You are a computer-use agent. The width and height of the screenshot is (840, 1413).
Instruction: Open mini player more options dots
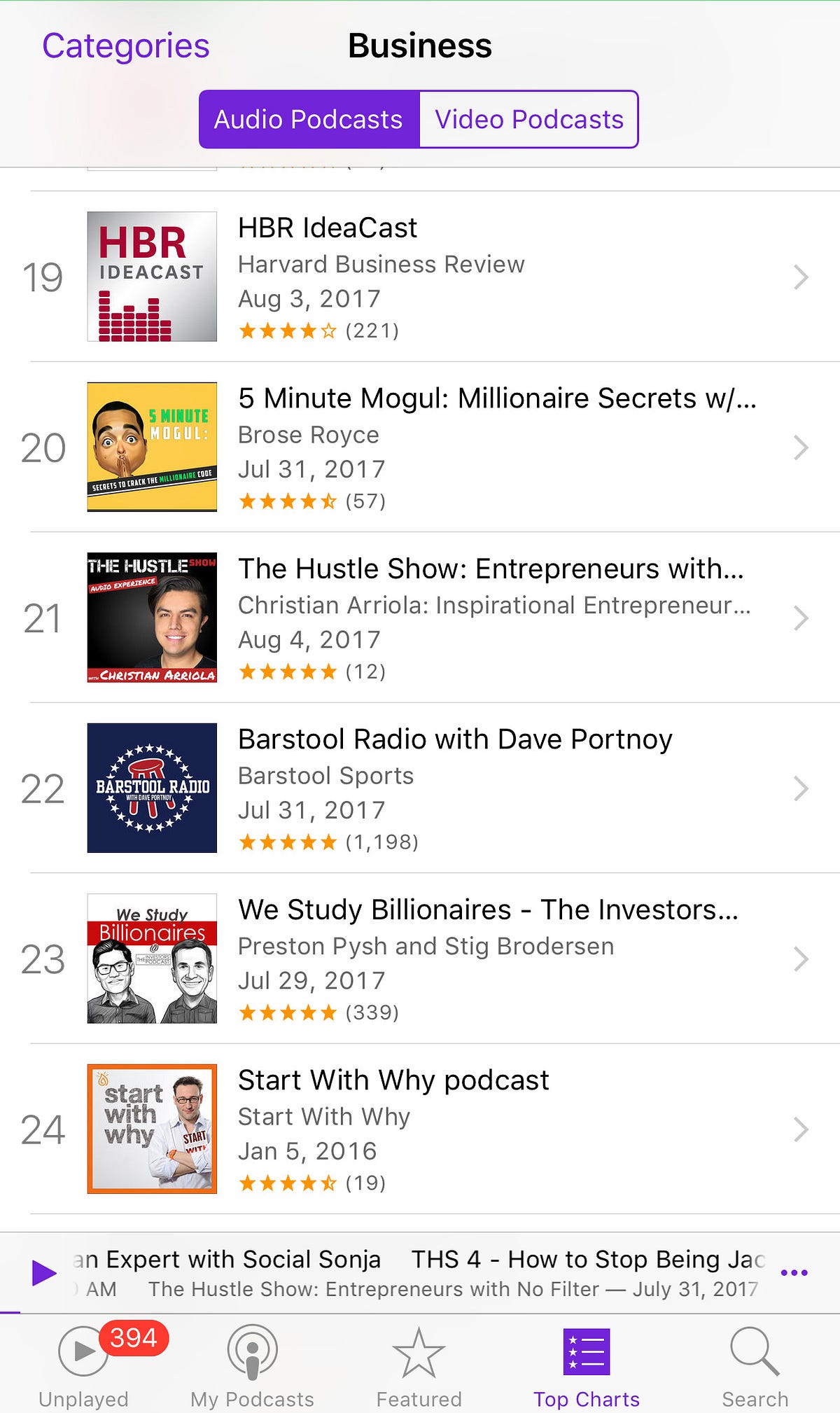point(794,1272)
